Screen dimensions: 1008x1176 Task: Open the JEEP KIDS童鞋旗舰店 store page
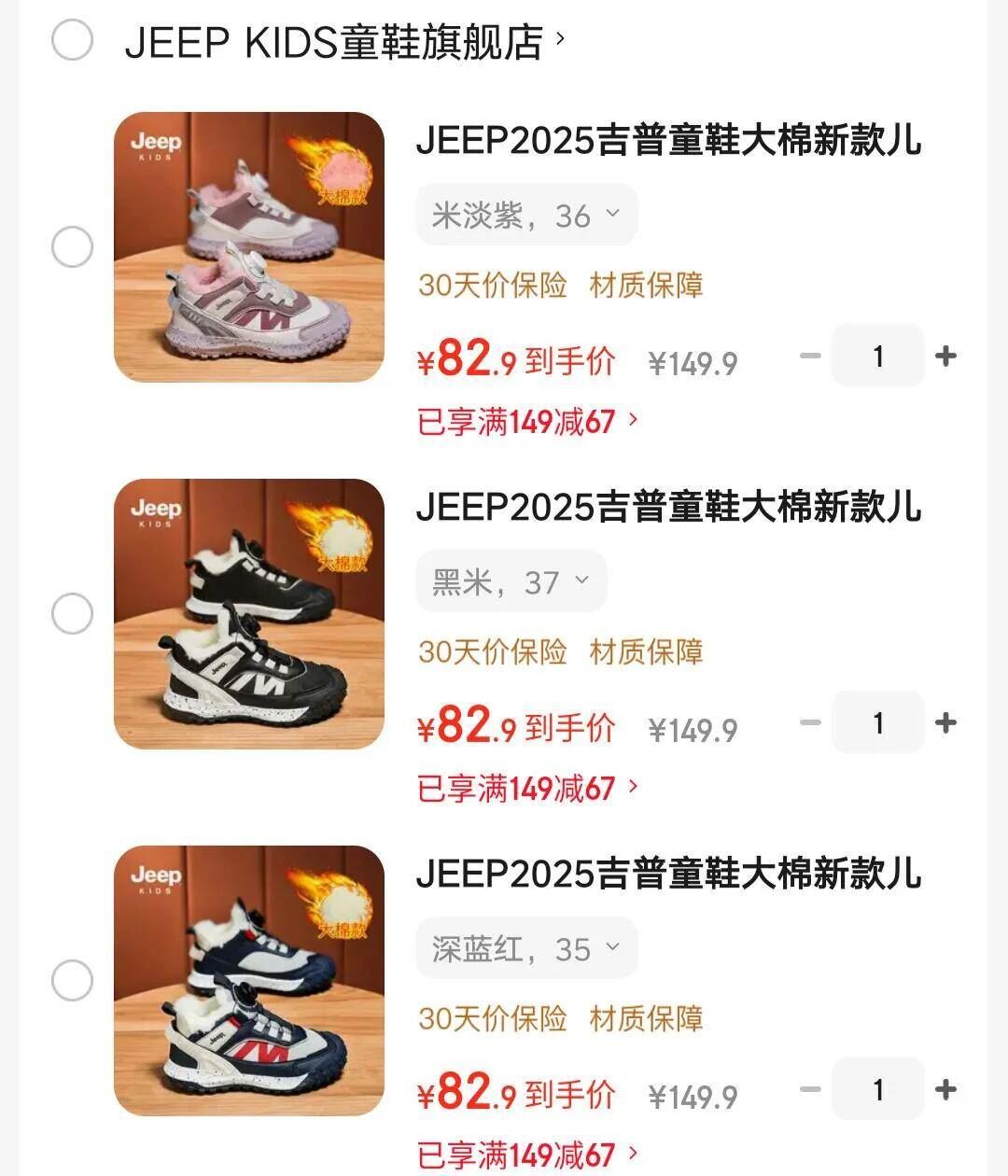tap(343, 42)
